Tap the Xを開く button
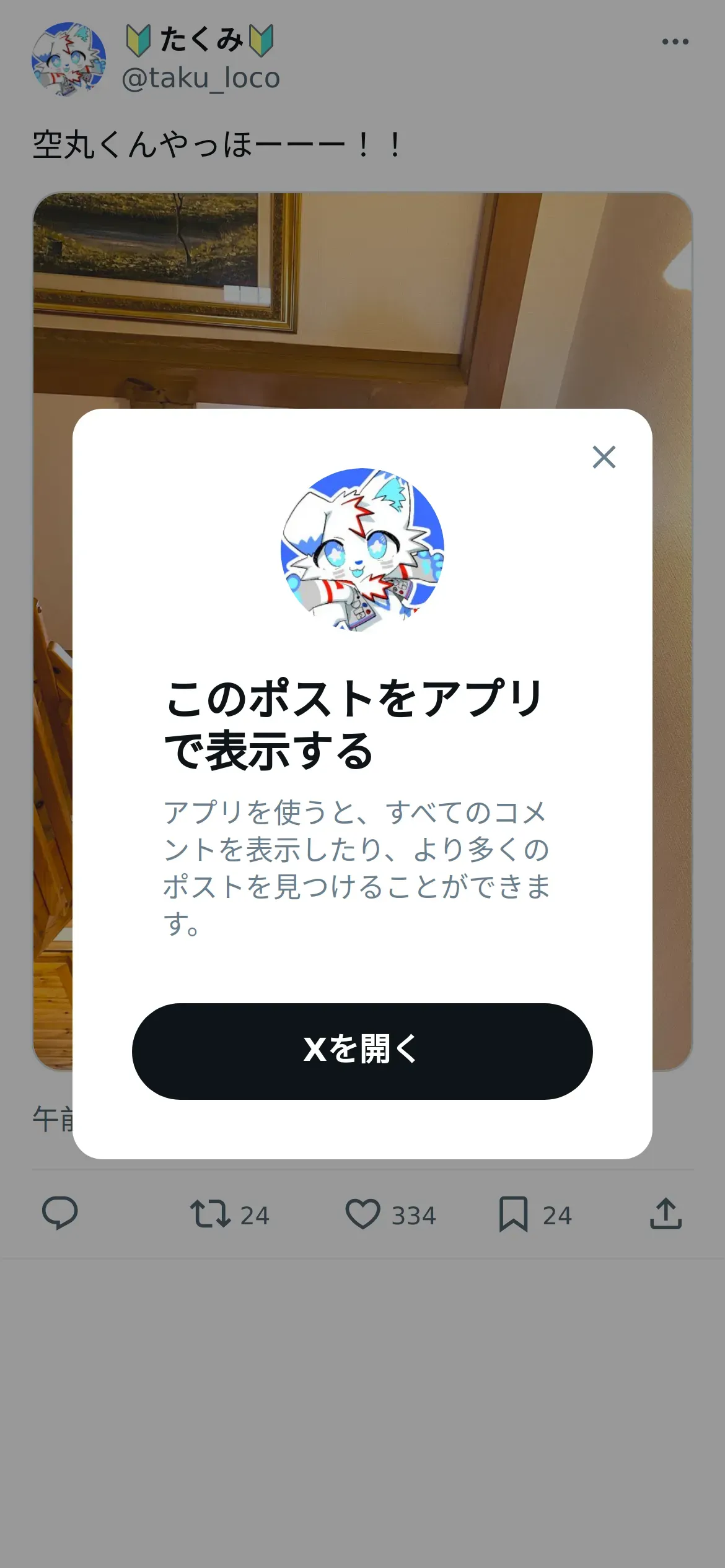Viewport: 725px width, 1568px height. [362, 1051]
